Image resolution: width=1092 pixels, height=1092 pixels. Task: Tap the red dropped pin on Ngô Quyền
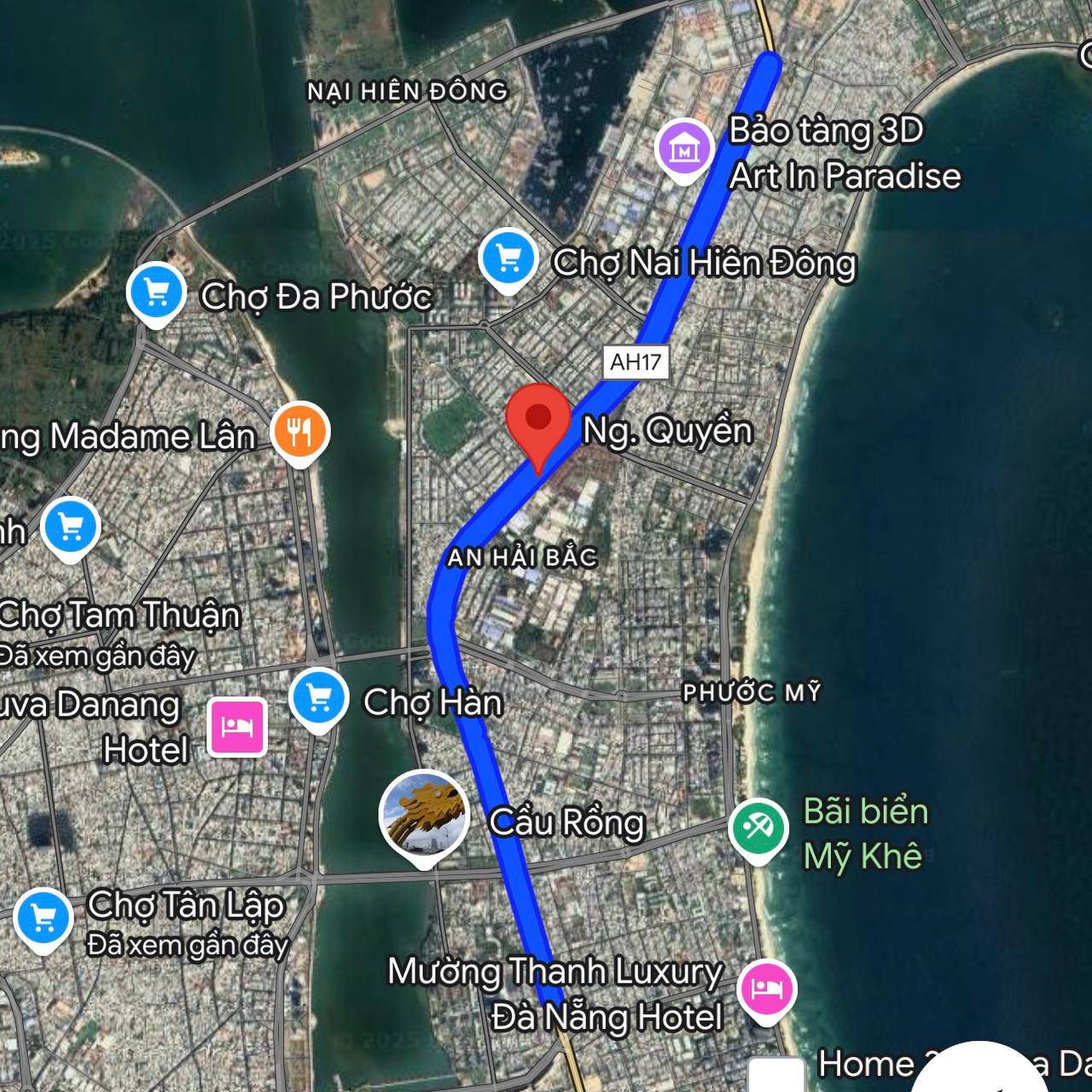coord(537,420)
